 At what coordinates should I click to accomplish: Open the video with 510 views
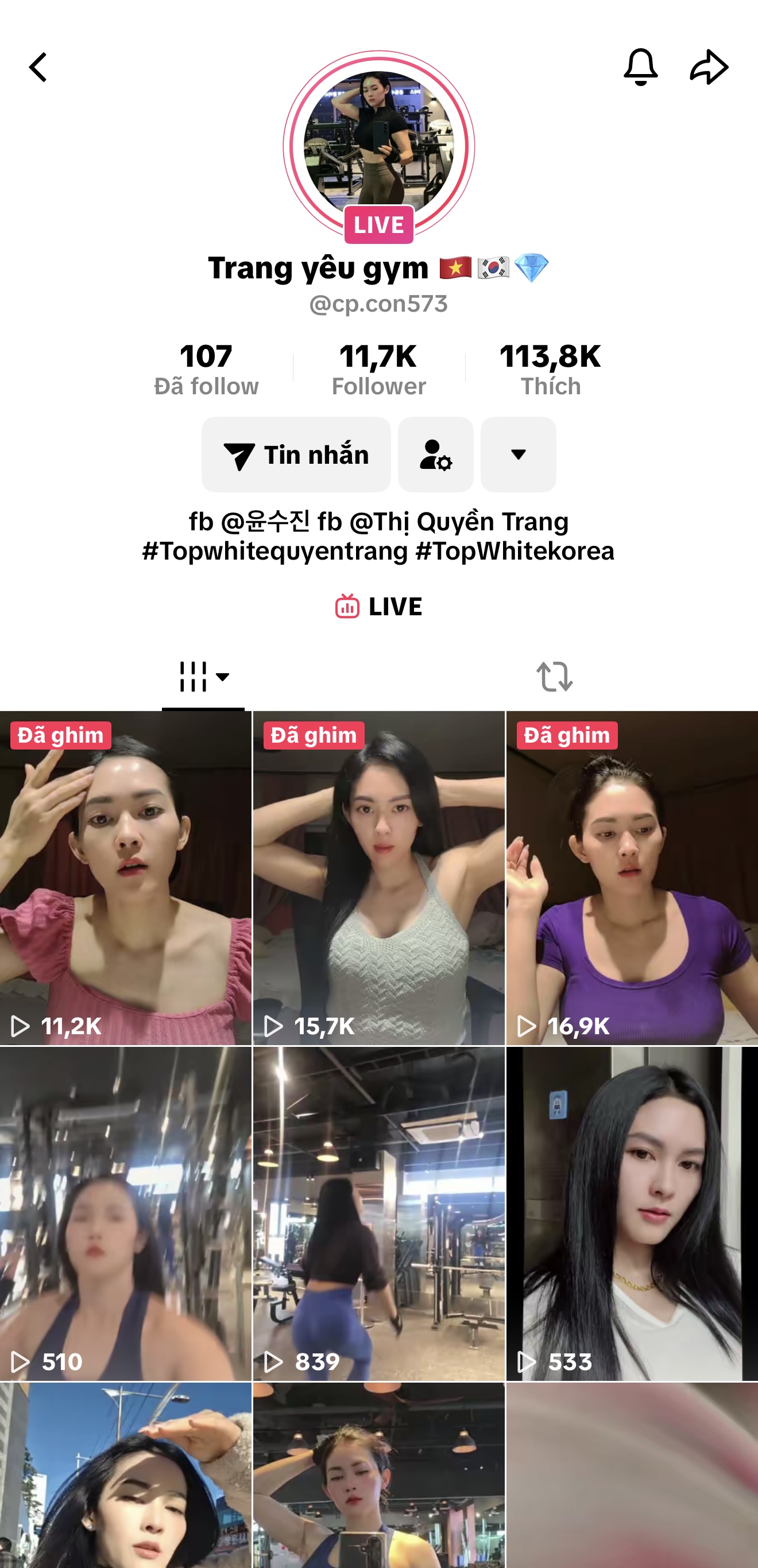pyautogui.click(x=125, y=1213)
